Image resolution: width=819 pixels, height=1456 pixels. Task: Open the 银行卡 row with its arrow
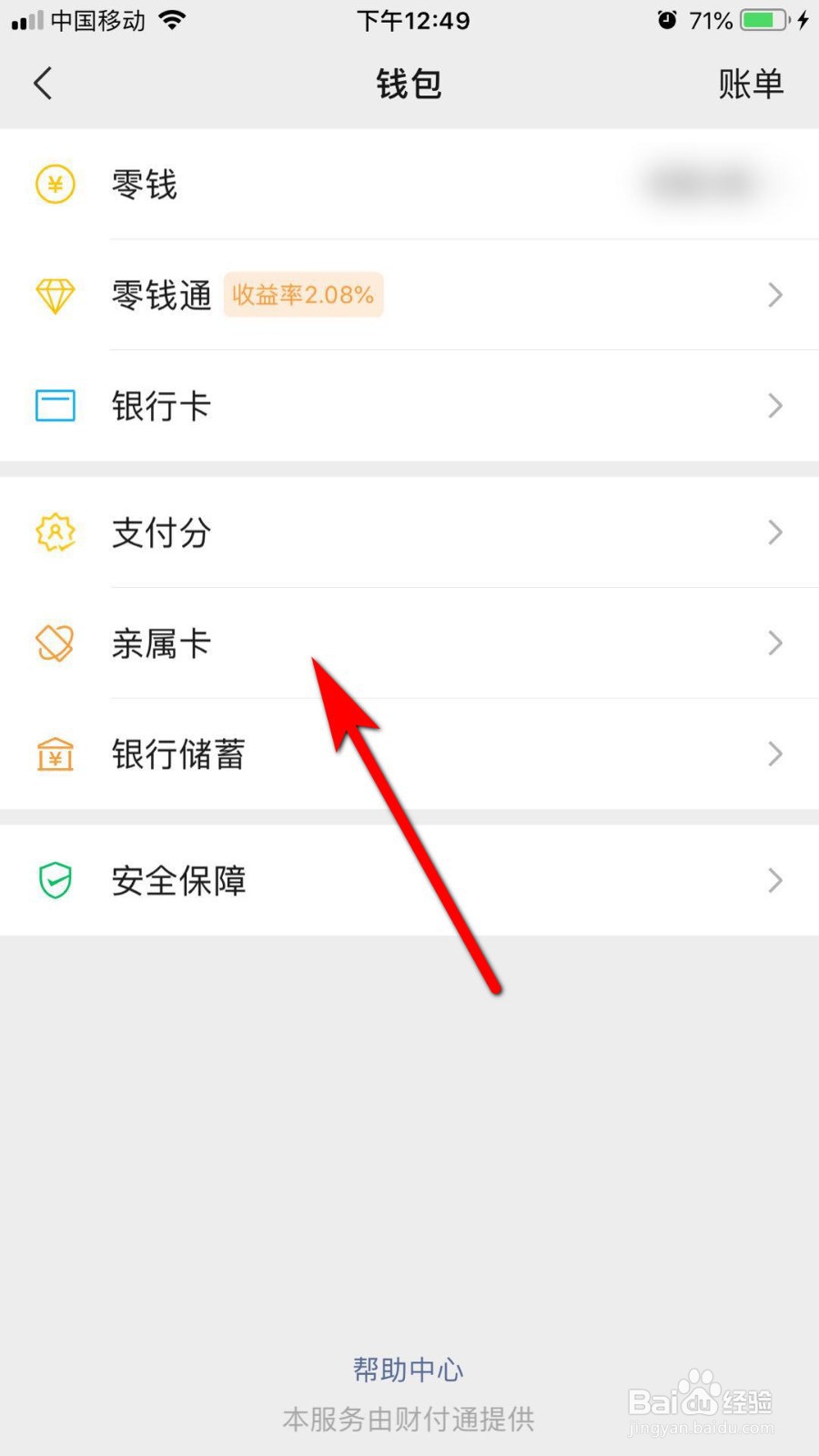coord(774,406)
